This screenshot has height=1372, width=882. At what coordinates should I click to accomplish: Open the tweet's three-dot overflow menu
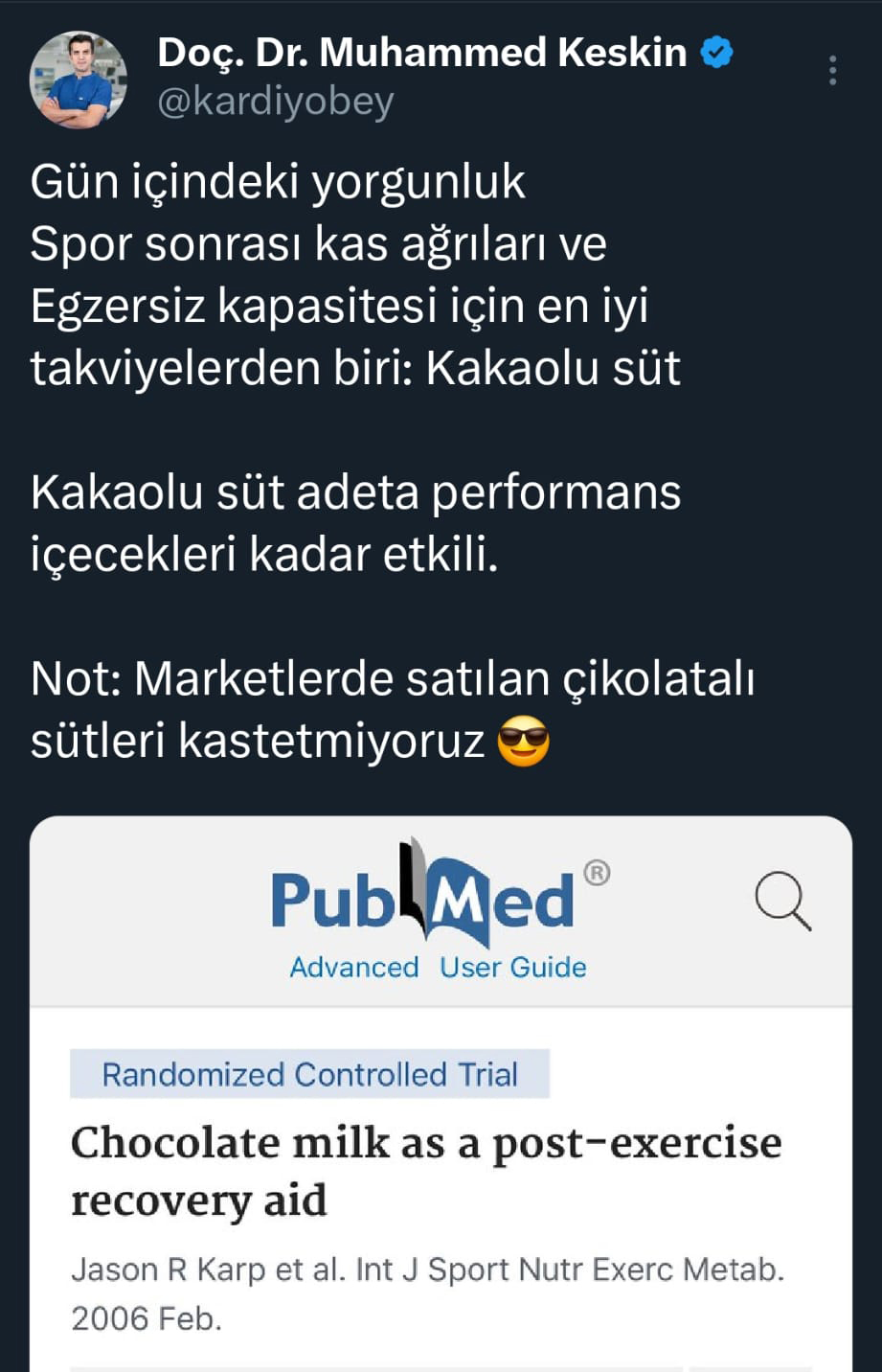coord(832,70)
